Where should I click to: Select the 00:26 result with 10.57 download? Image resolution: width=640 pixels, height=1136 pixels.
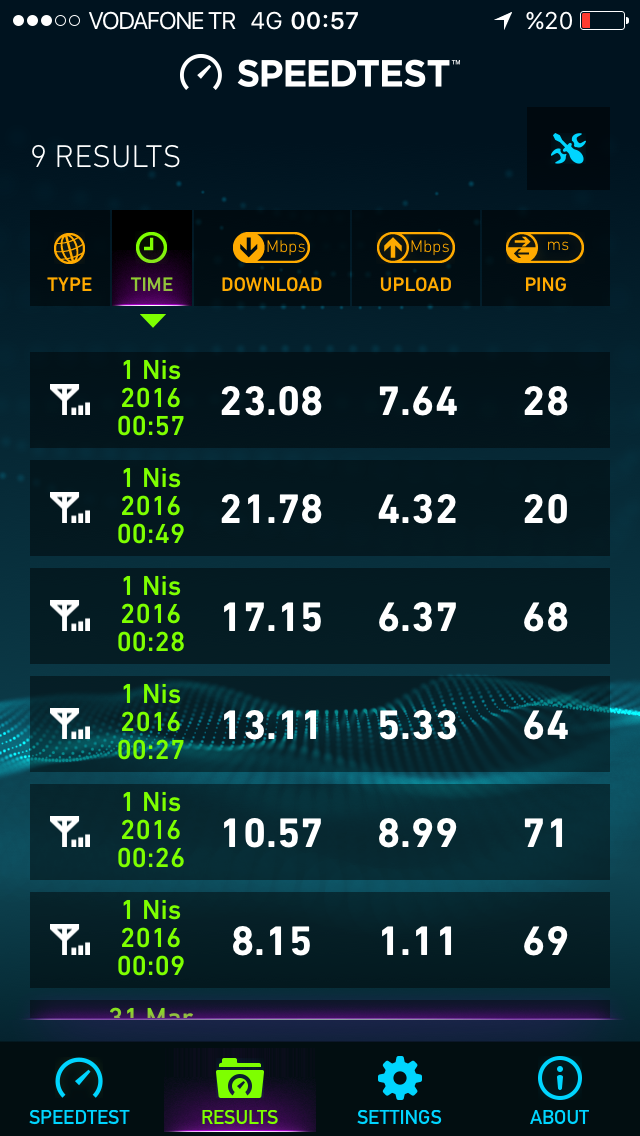tap(320, 832)
